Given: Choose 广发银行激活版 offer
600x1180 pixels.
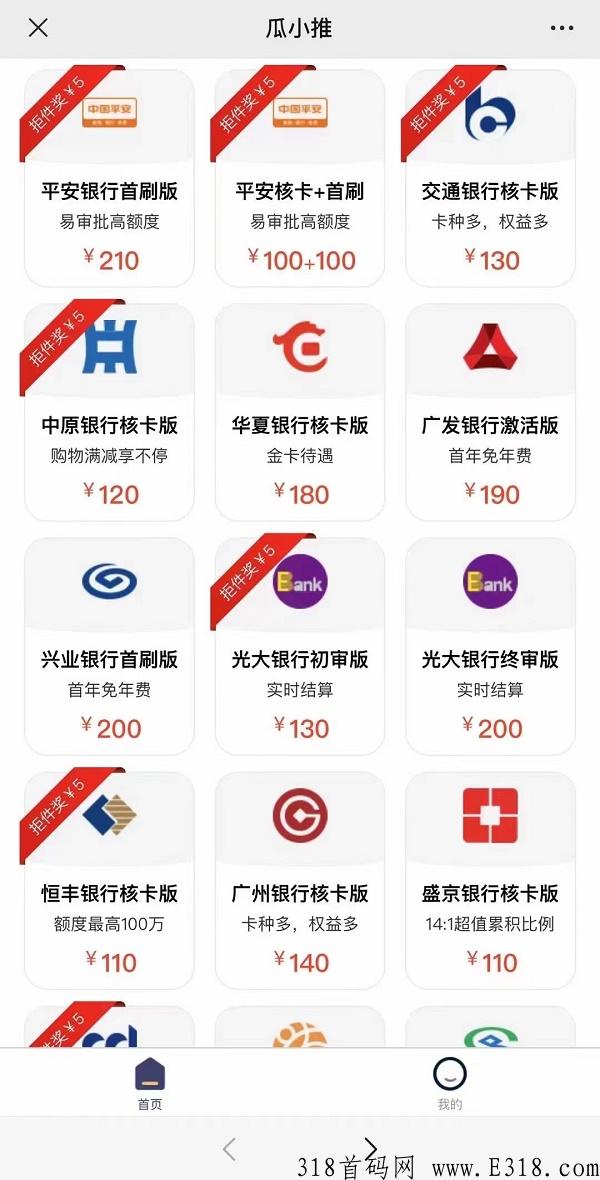Looking at the screenshot, I should (x=490, y=412).
